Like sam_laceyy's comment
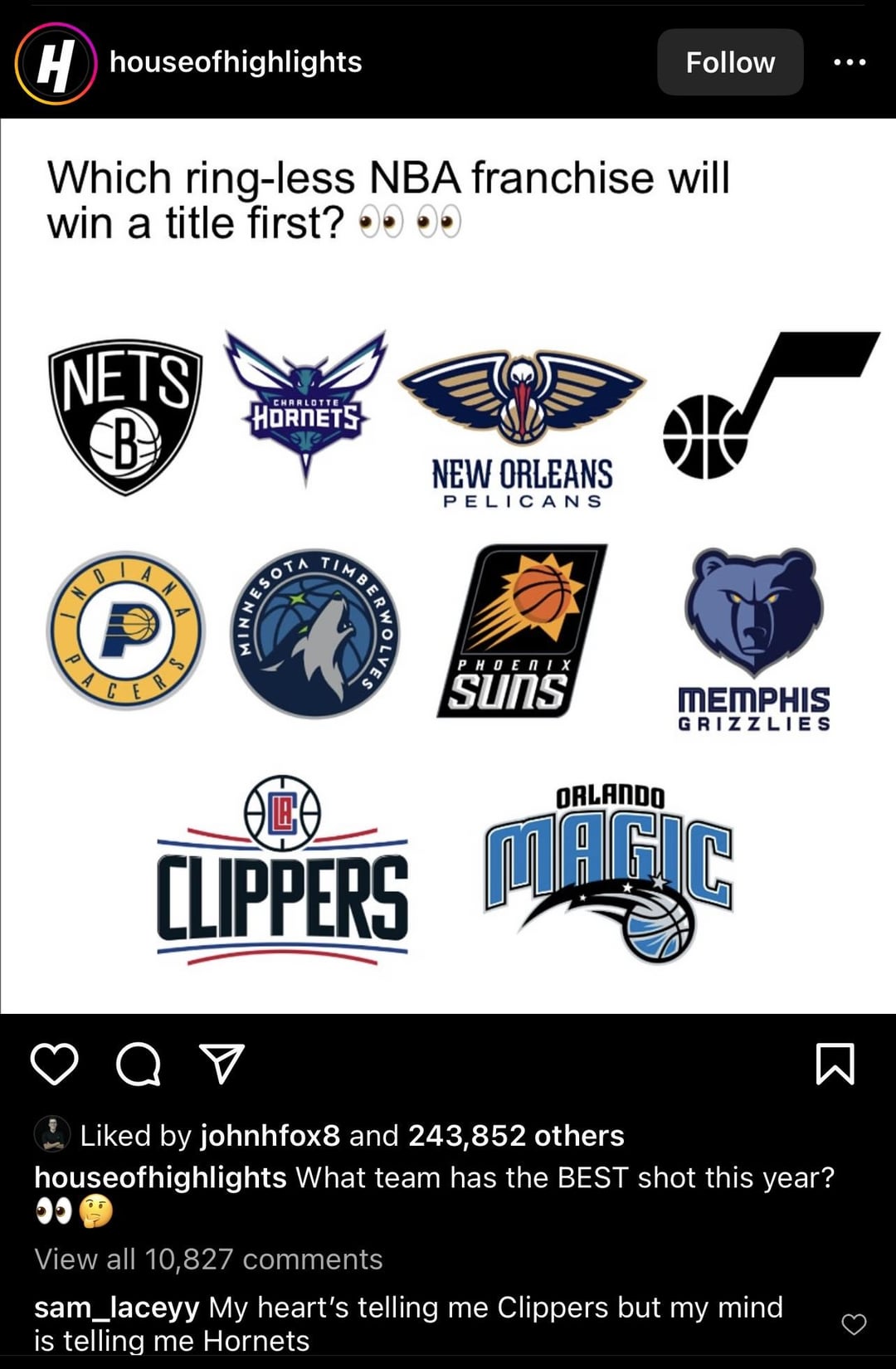This screenshot has height=1369, width=896. 854,1323
